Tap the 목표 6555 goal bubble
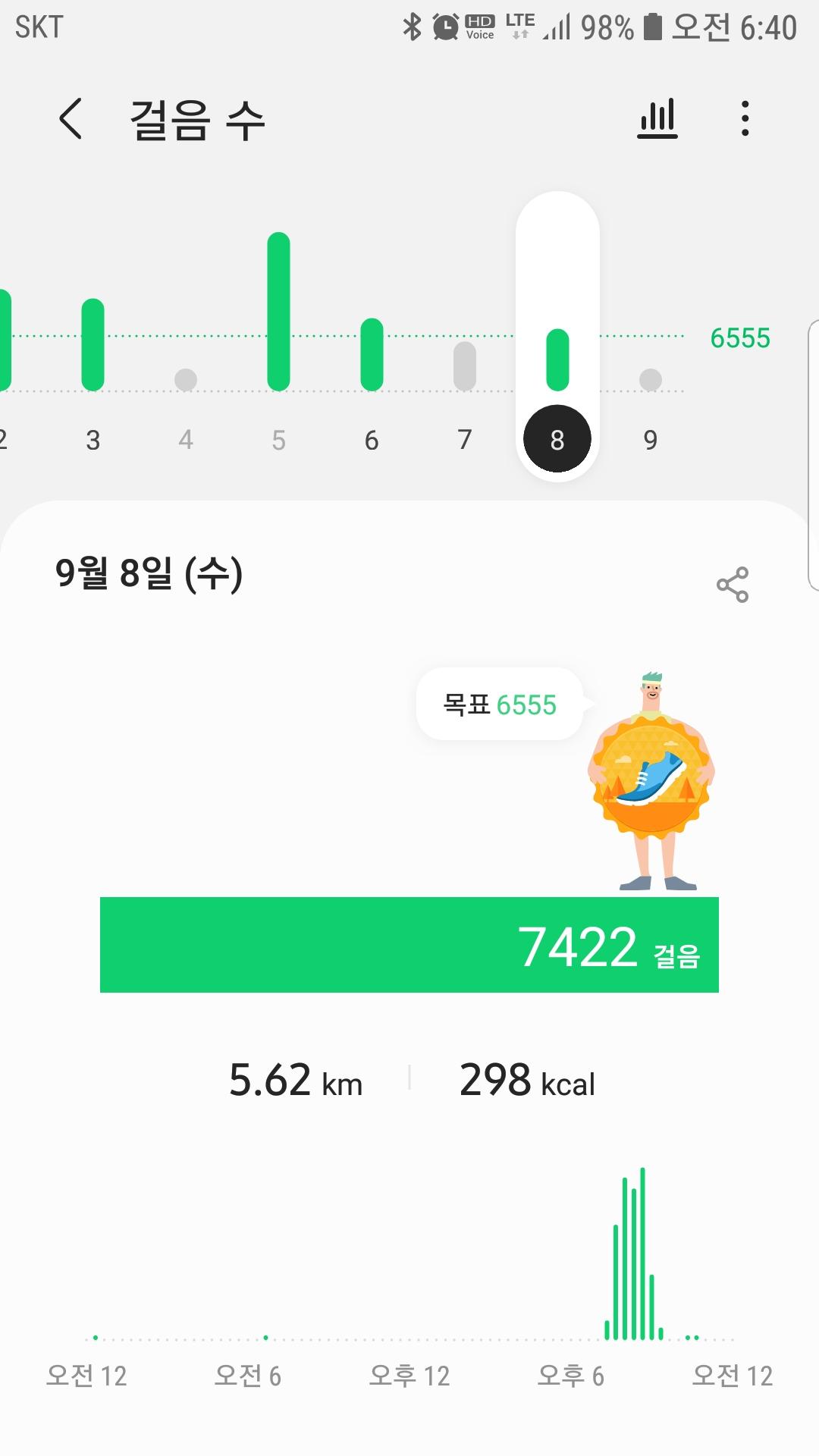 click(x=500, y=704)
